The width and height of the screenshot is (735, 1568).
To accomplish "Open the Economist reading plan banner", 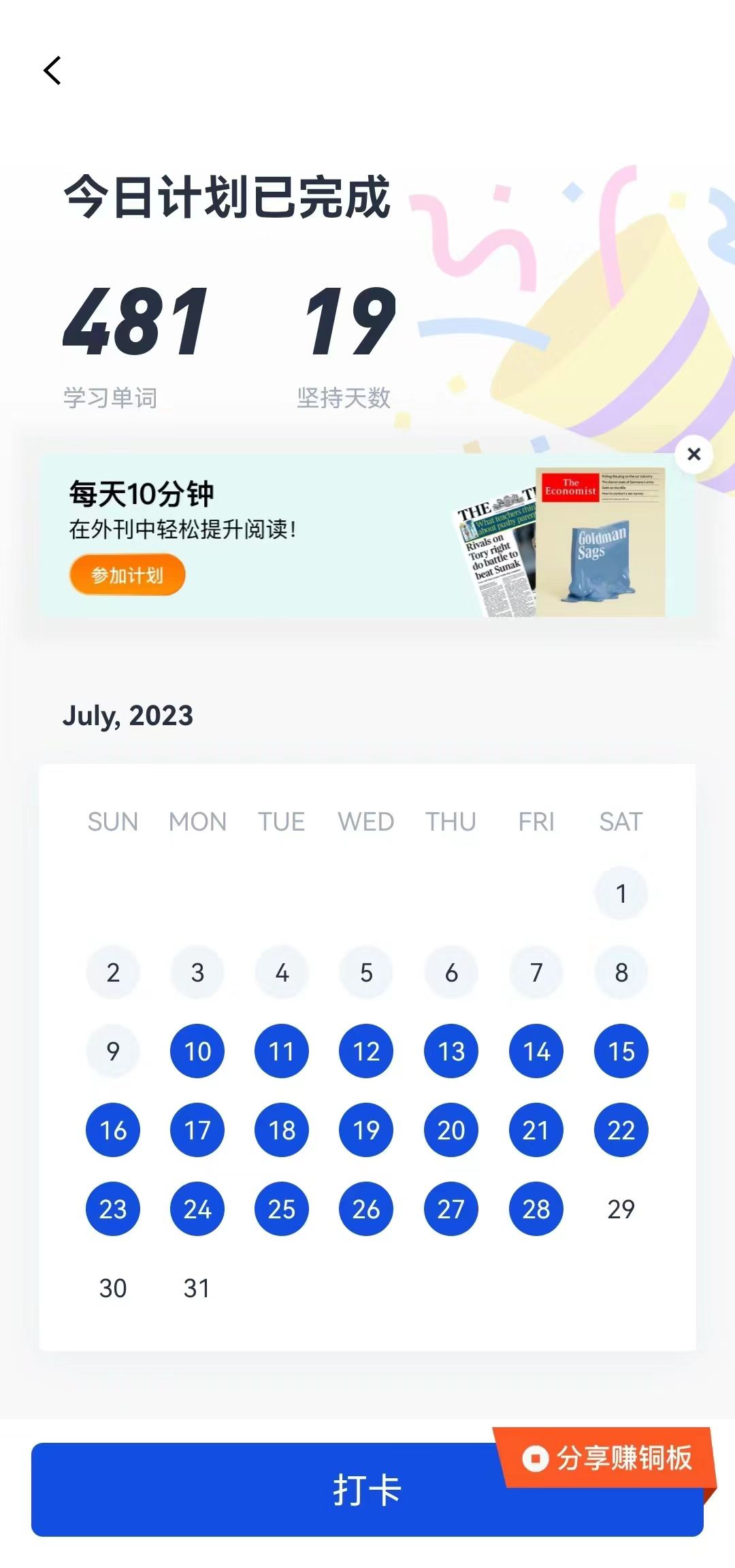I will click(x=367, y=535).
